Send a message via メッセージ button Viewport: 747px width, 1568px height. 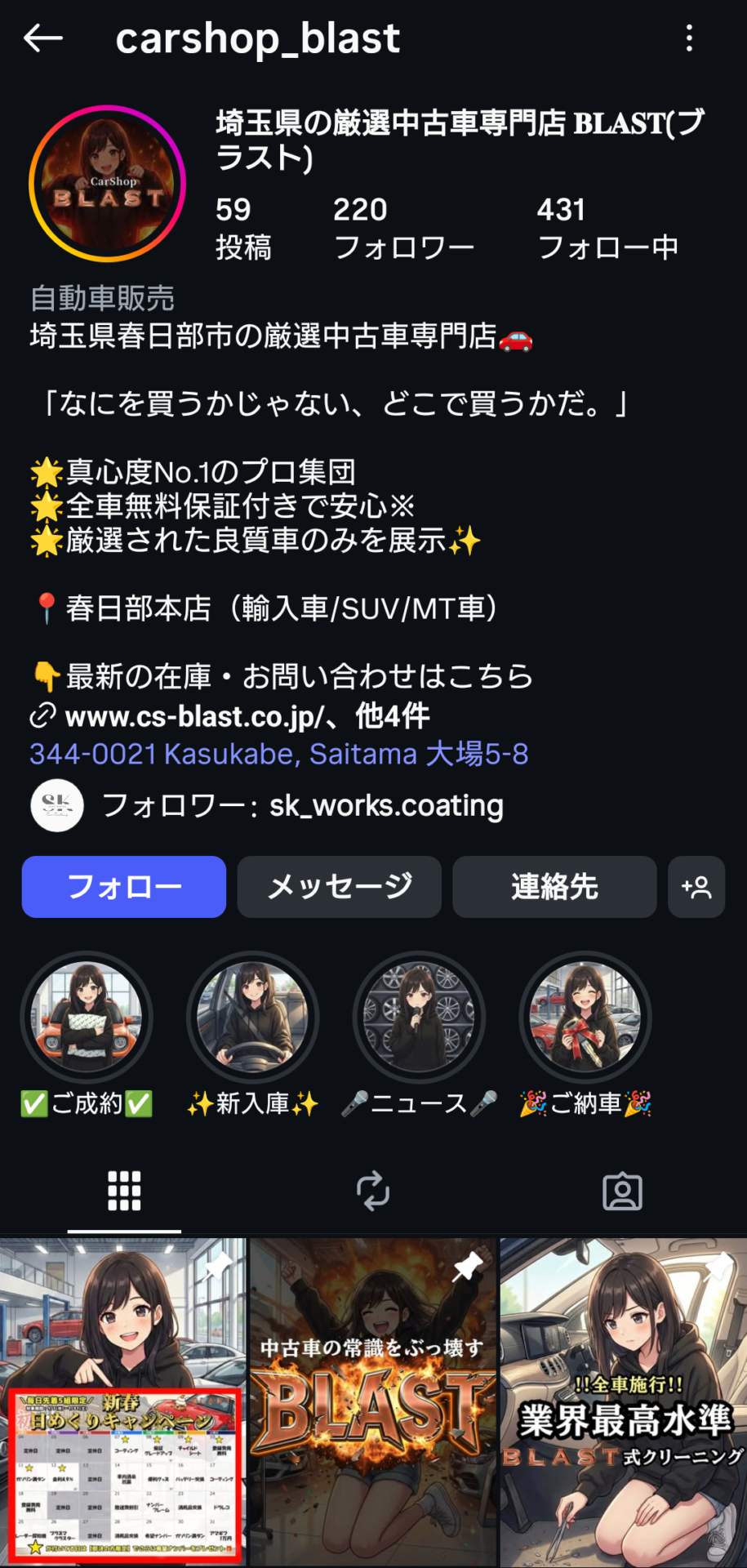coord(340,887)
